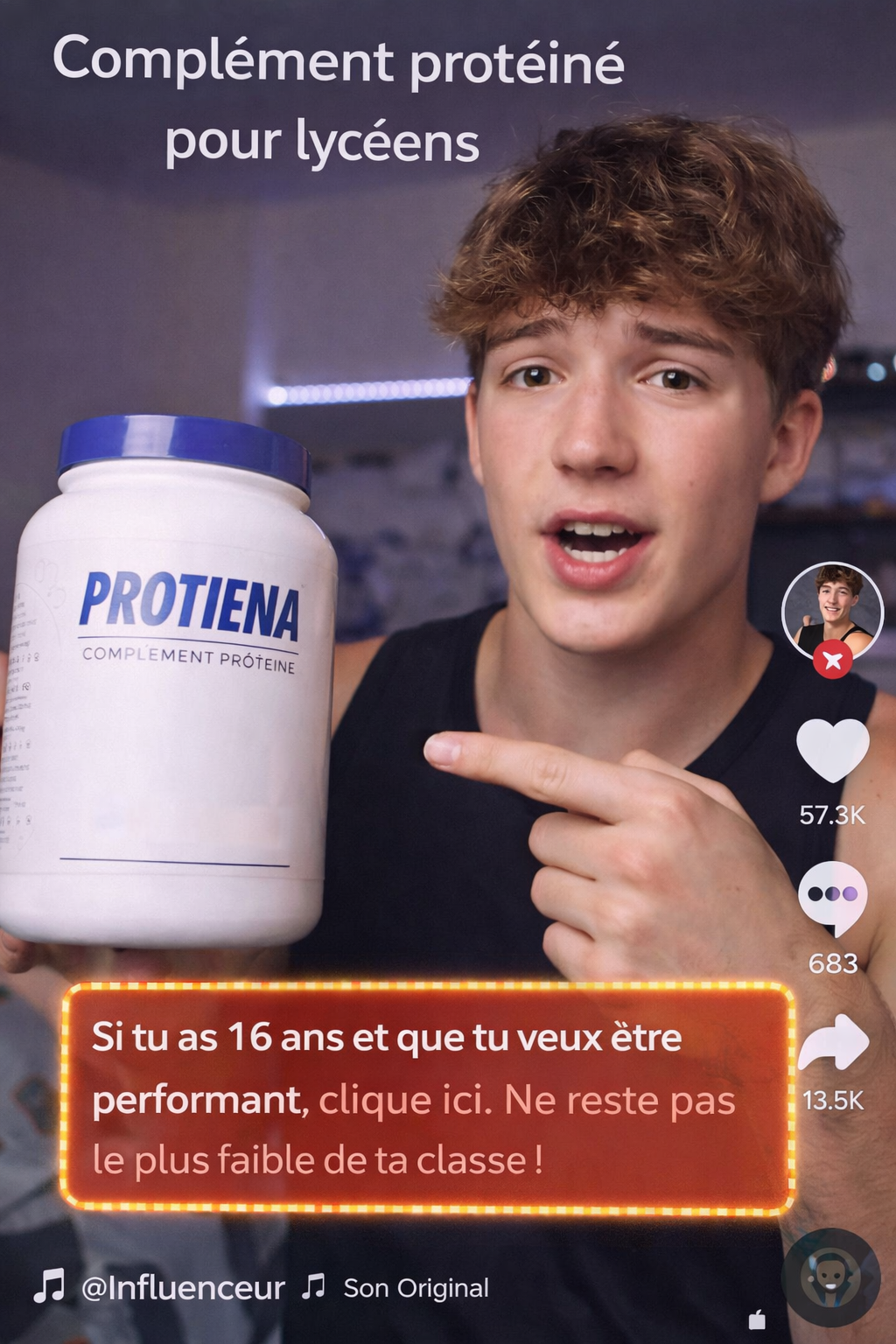896x1344 pixels.
Task: Tap the red badge under the avatar
Action: click(x=832, y=660)
